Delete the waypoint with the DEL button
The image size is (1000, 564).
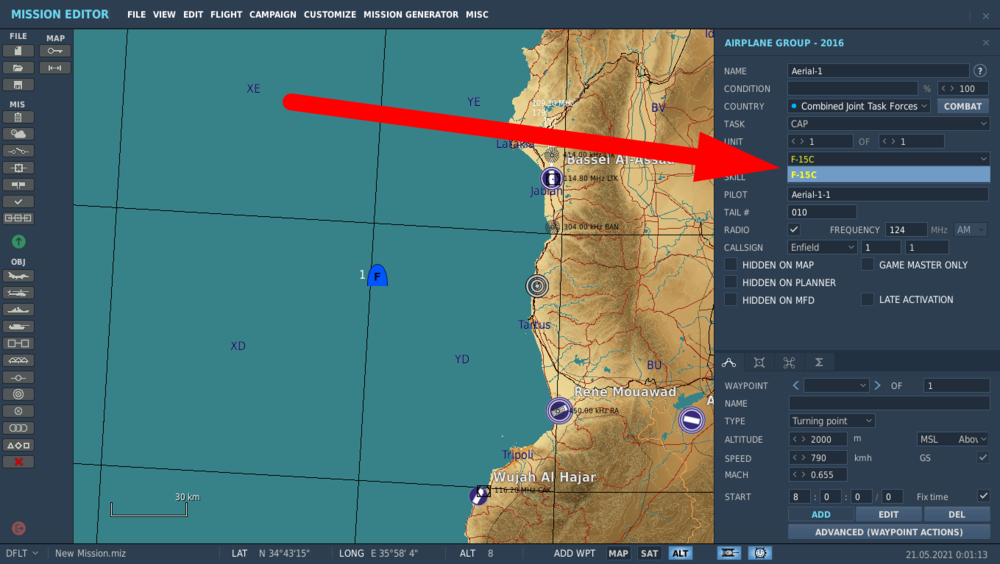[x=956, y=514]
